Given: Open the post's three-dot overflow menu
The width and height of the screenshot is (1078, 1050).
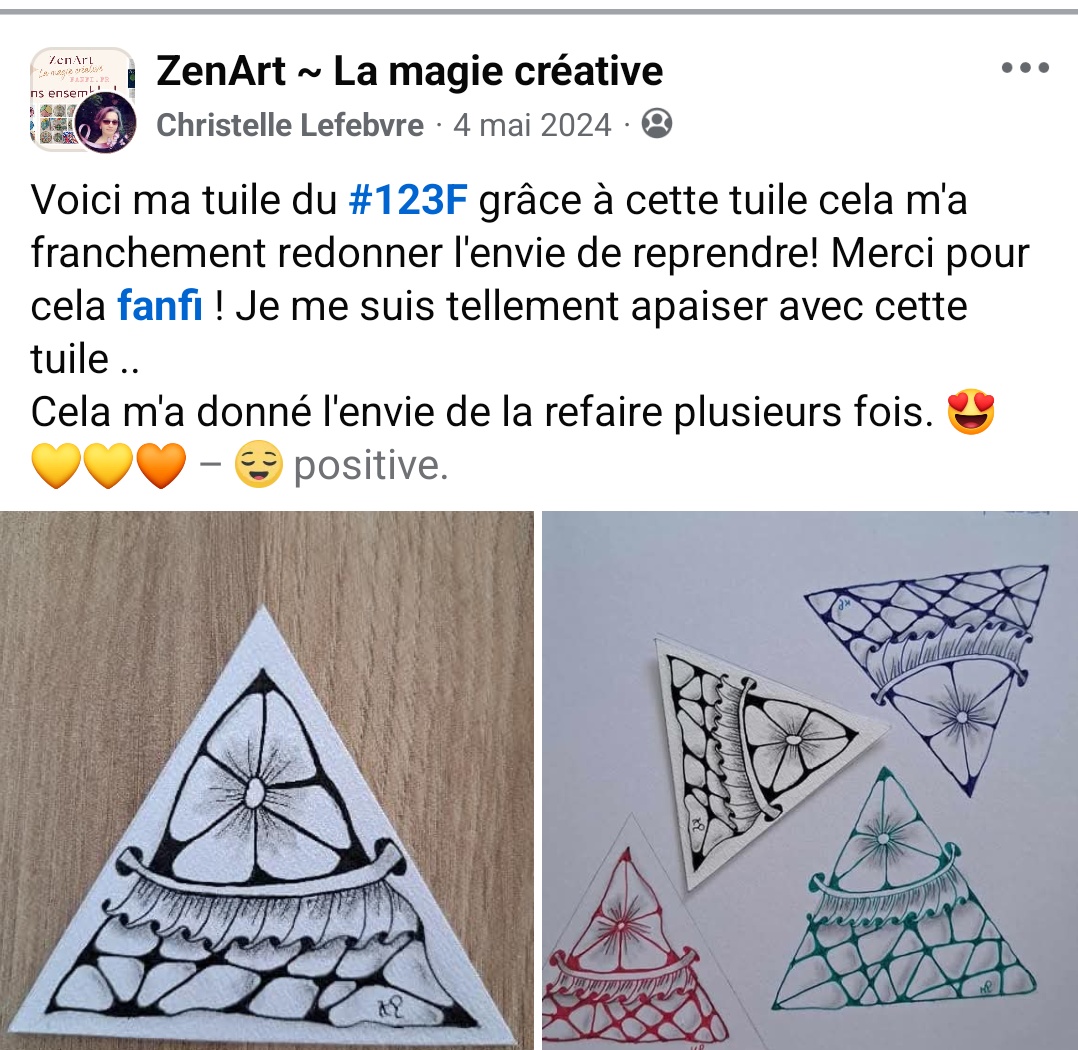Looking at the screenshot, I should pos(1025,69).
